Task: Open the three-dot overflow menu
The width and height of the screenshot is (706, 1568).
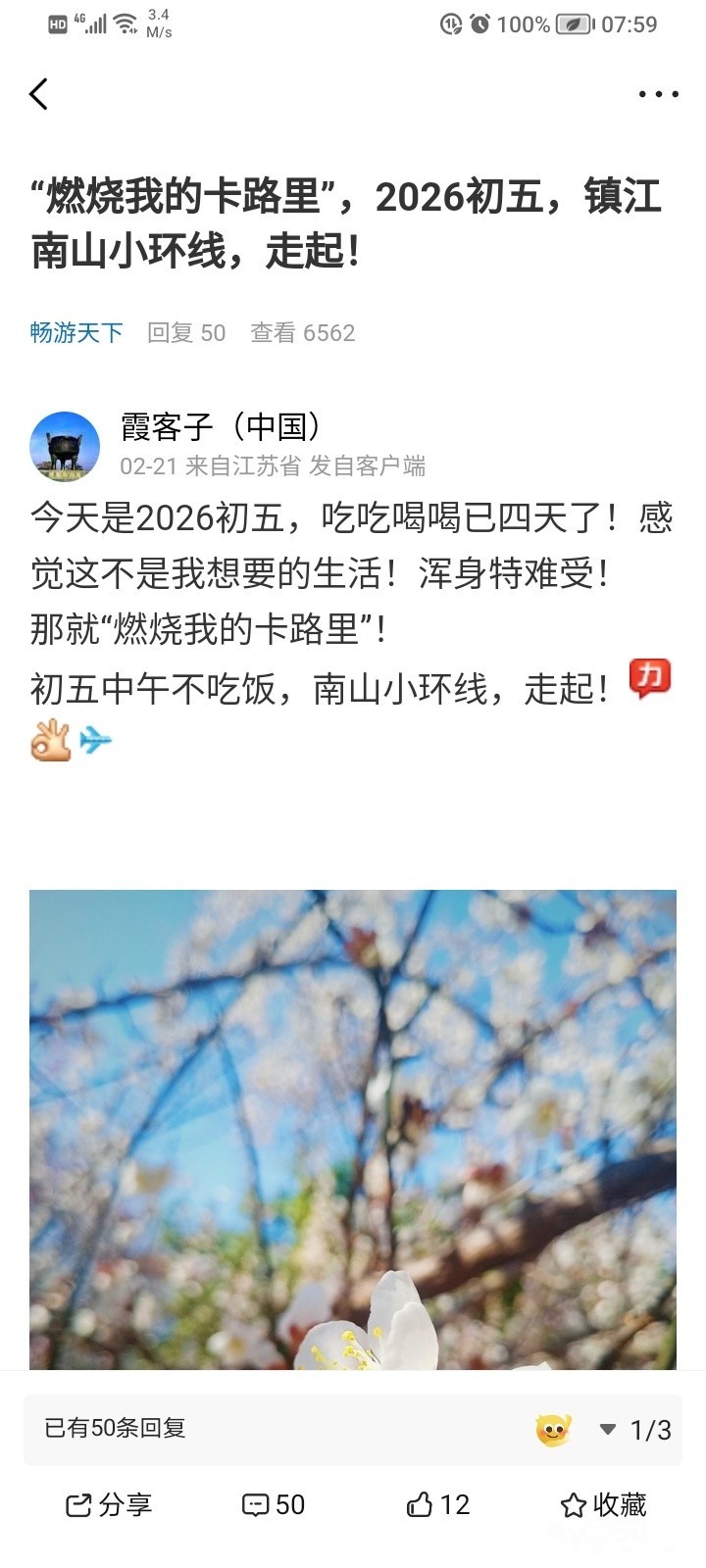Action: 658,94
